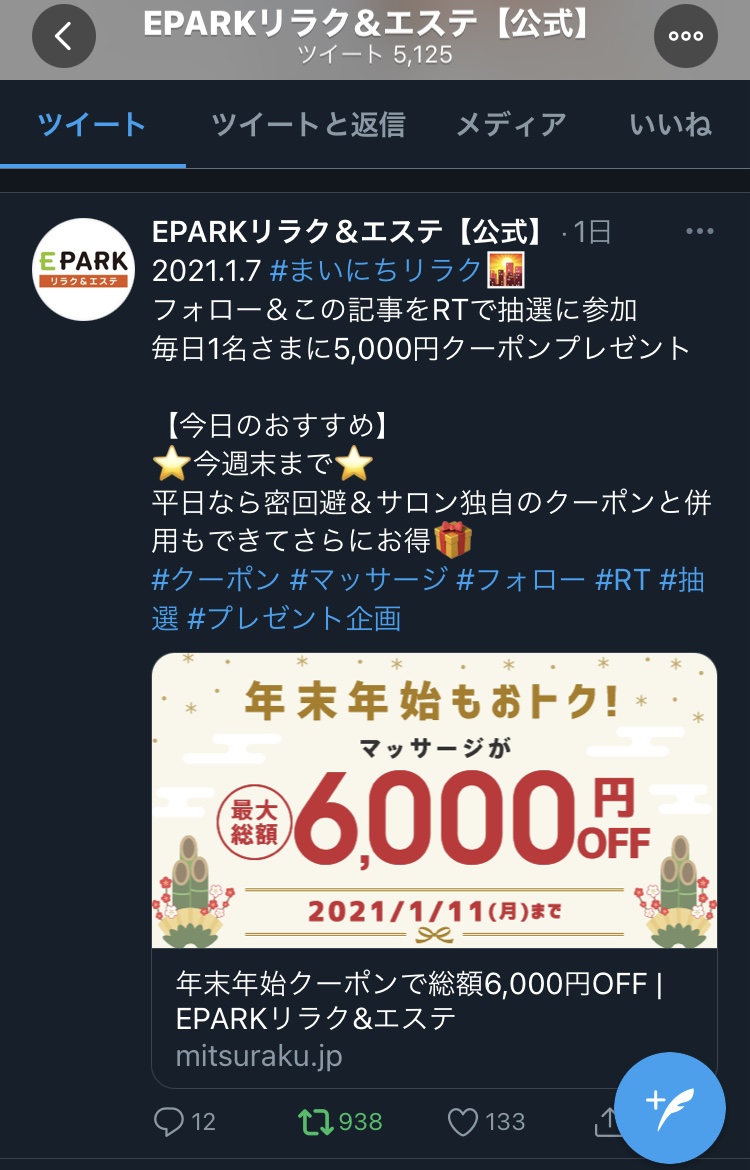Reply to the EPARK tweet

pyautogui.click(x=170, y=1122)
